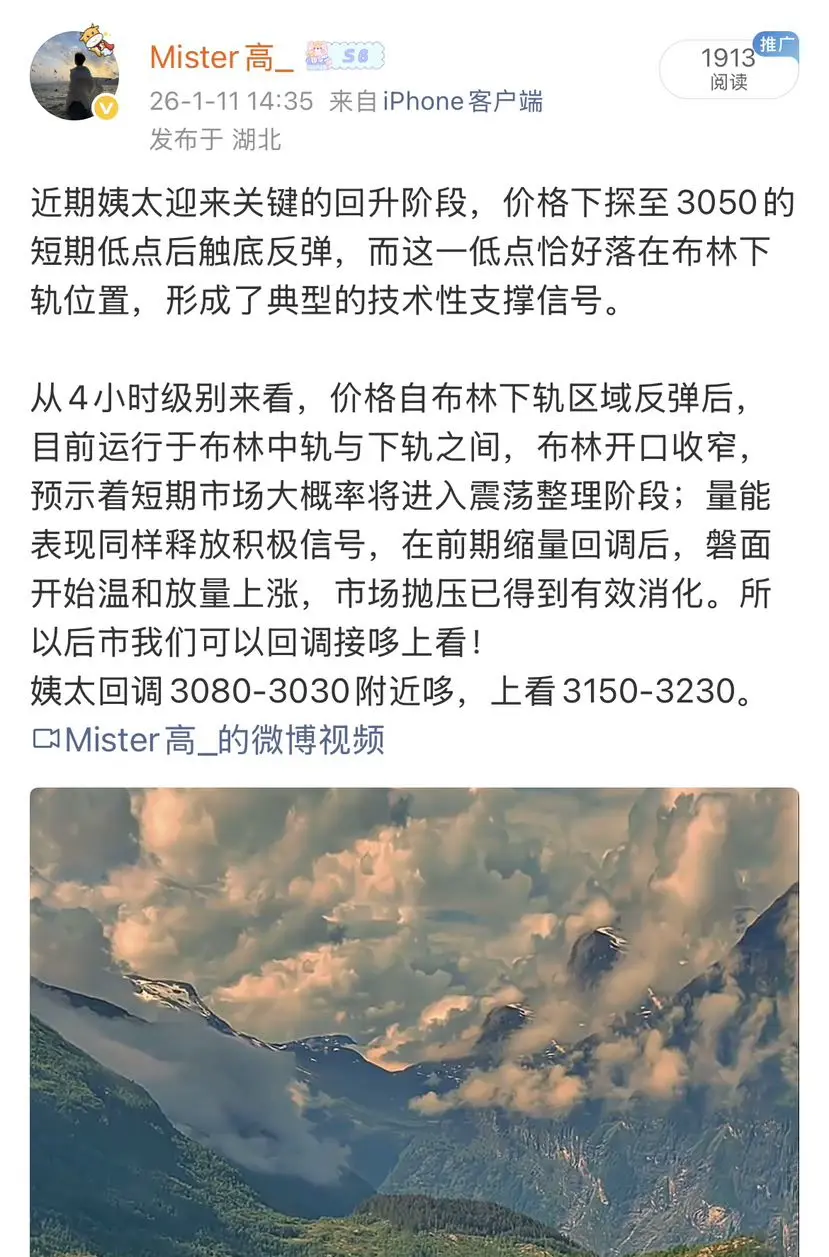Tap the SB membership badge
This screenshot has height=1257, width=829.
354,57
